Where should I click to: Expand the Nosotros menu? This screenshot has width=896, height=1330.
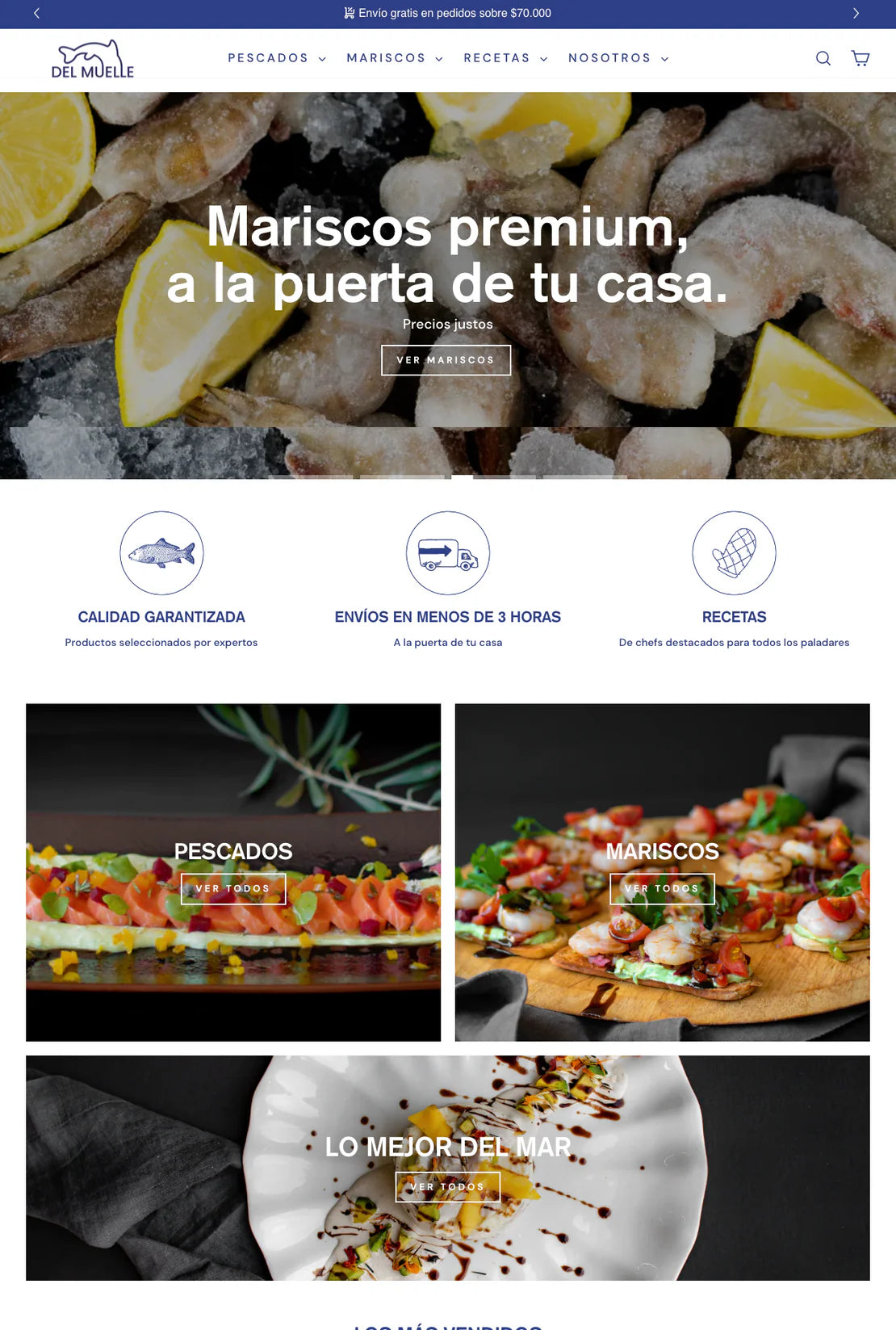pyautogui.click(x=618, y=58)
